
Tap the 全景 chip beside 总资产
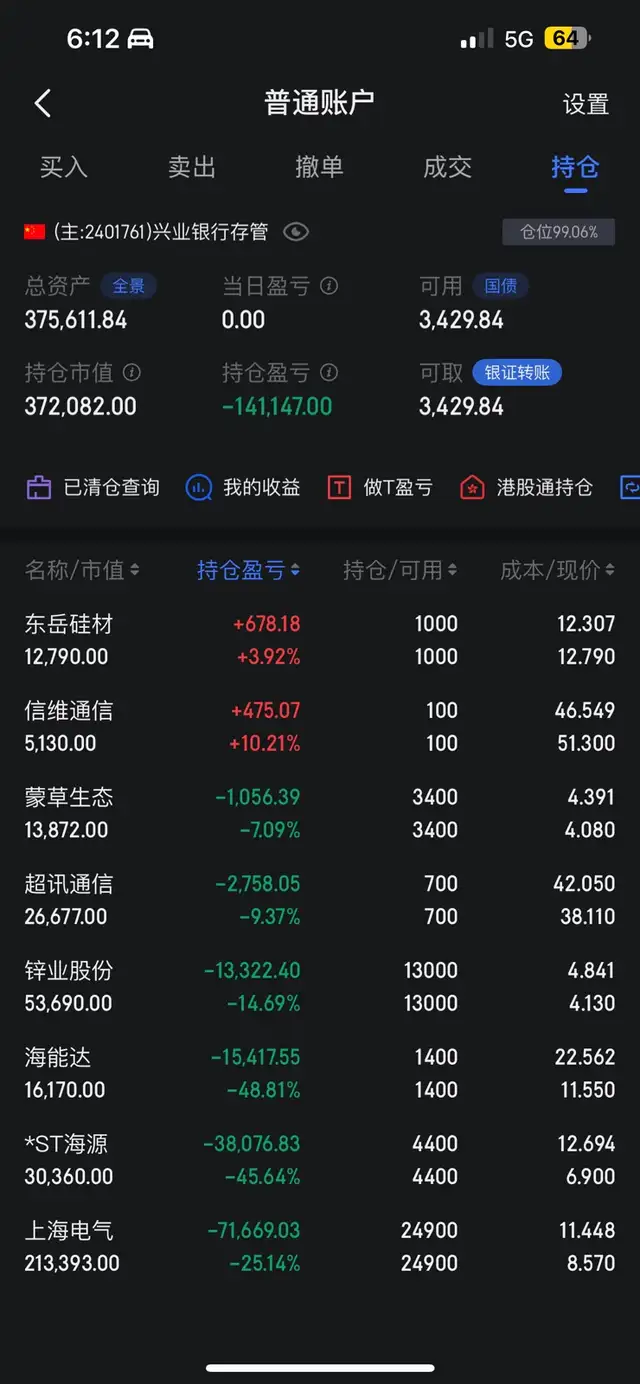128,287
